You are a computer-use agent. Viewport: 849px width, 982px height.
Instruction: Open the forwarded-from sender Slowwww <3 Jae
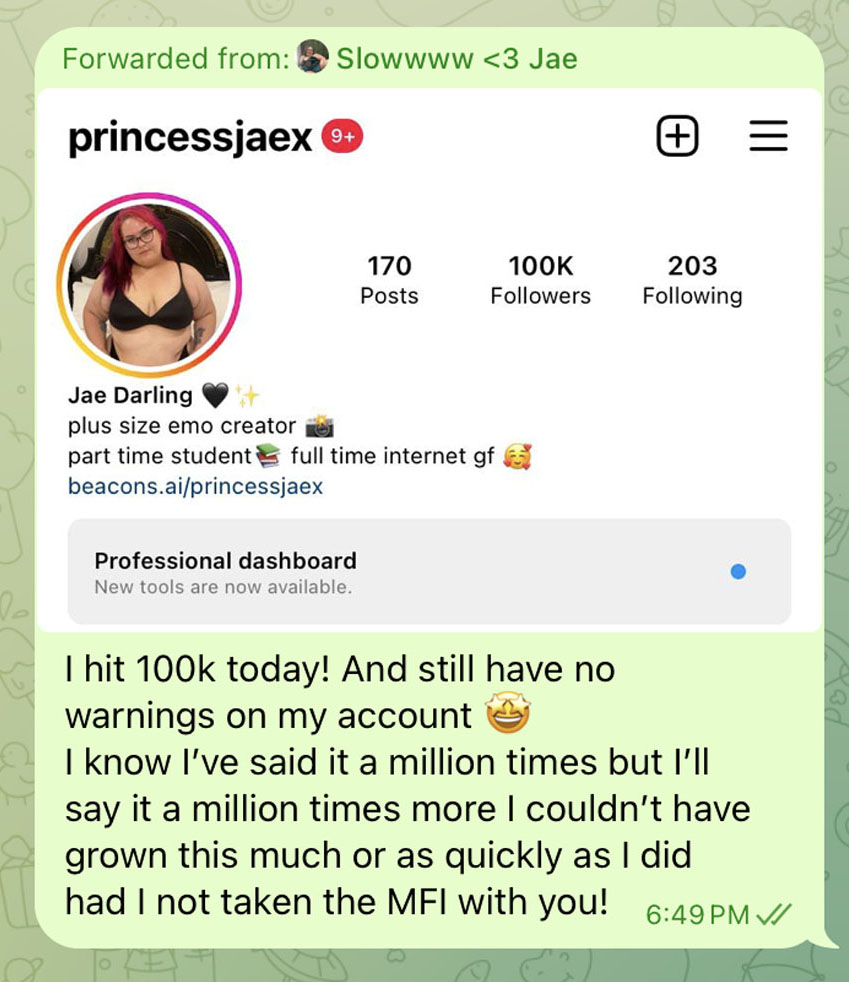coord(455,58)
